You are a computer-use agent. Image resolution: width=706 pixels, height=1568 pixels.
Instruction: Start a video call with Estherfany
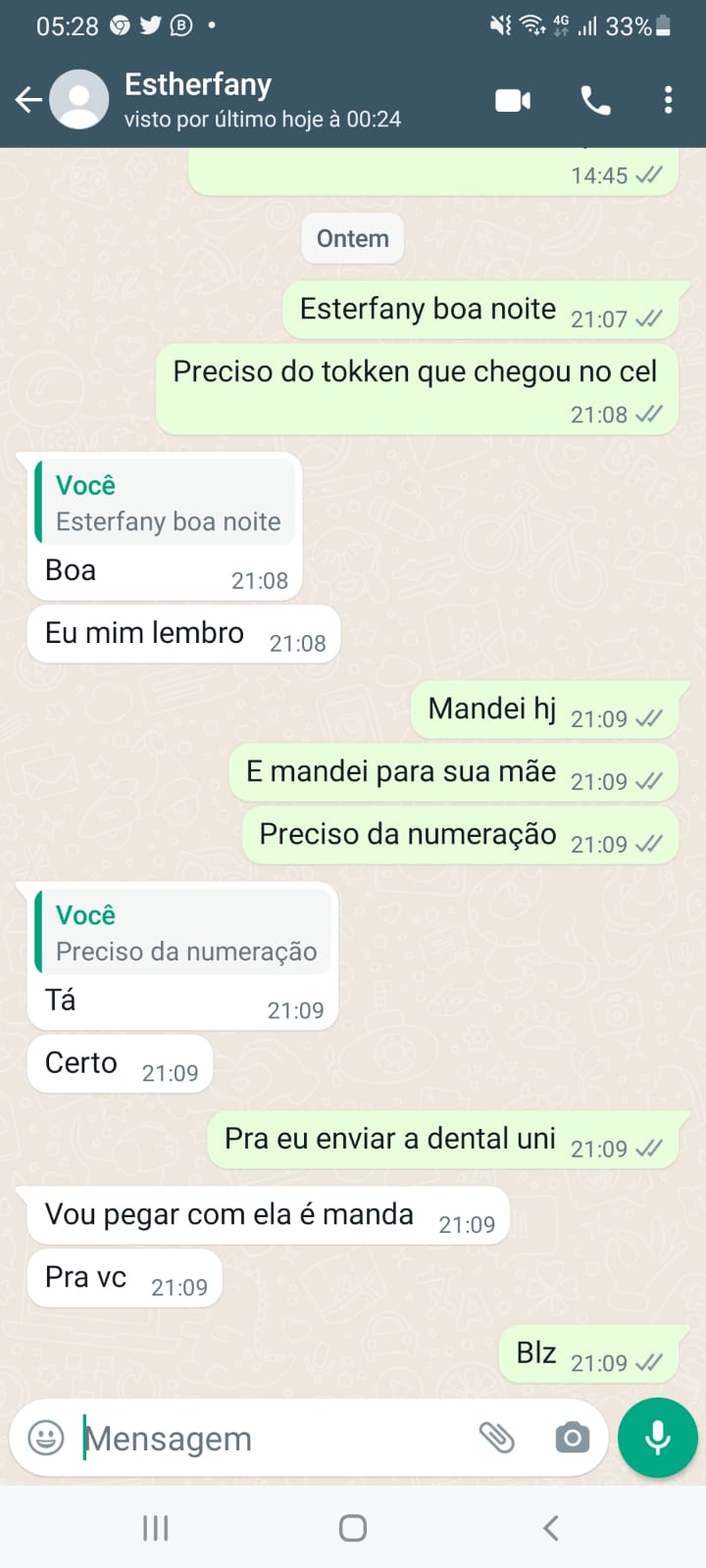513,100
